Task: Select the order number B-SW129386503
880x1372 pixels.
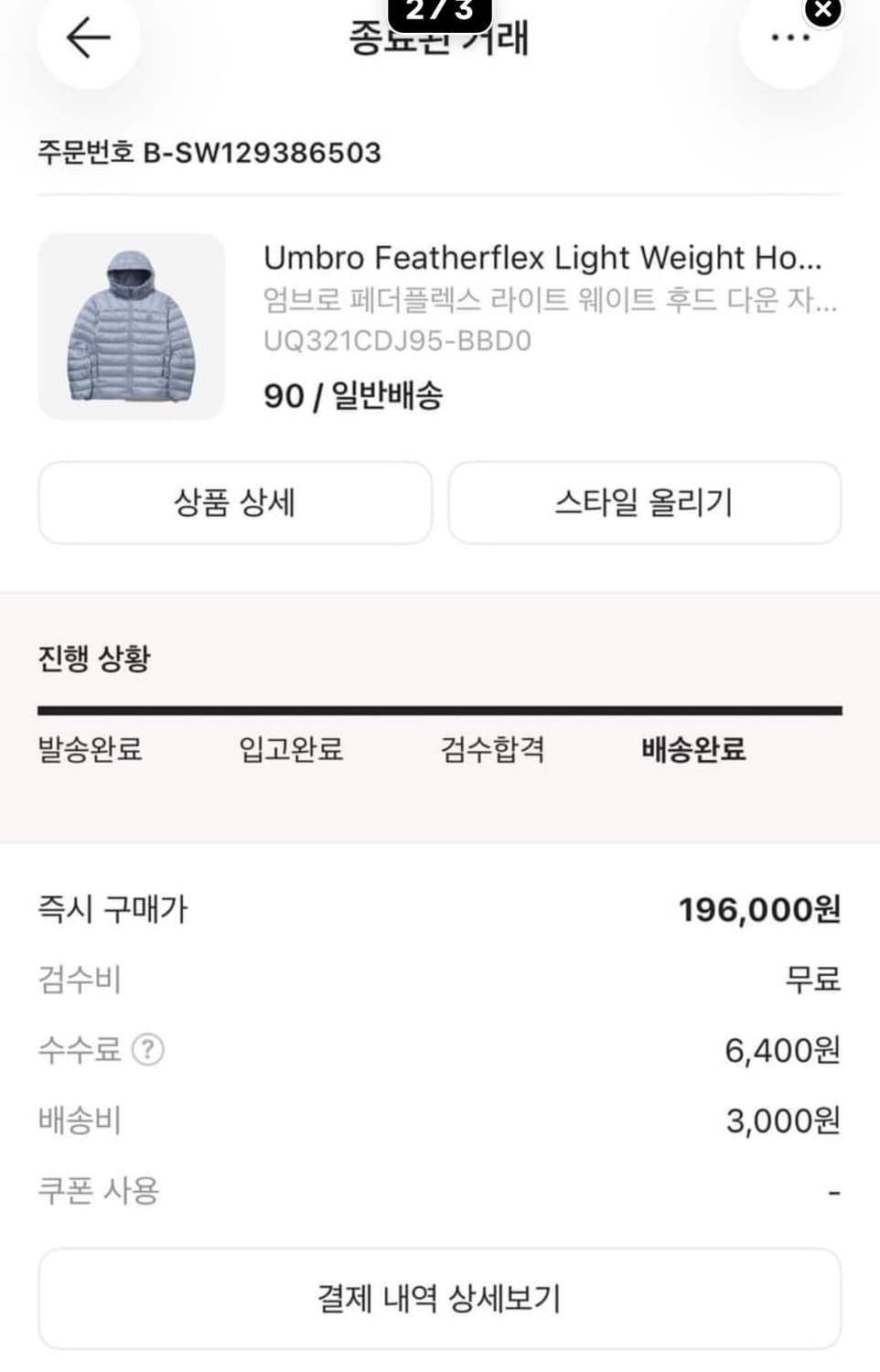Action: click(x=210, y=155)
